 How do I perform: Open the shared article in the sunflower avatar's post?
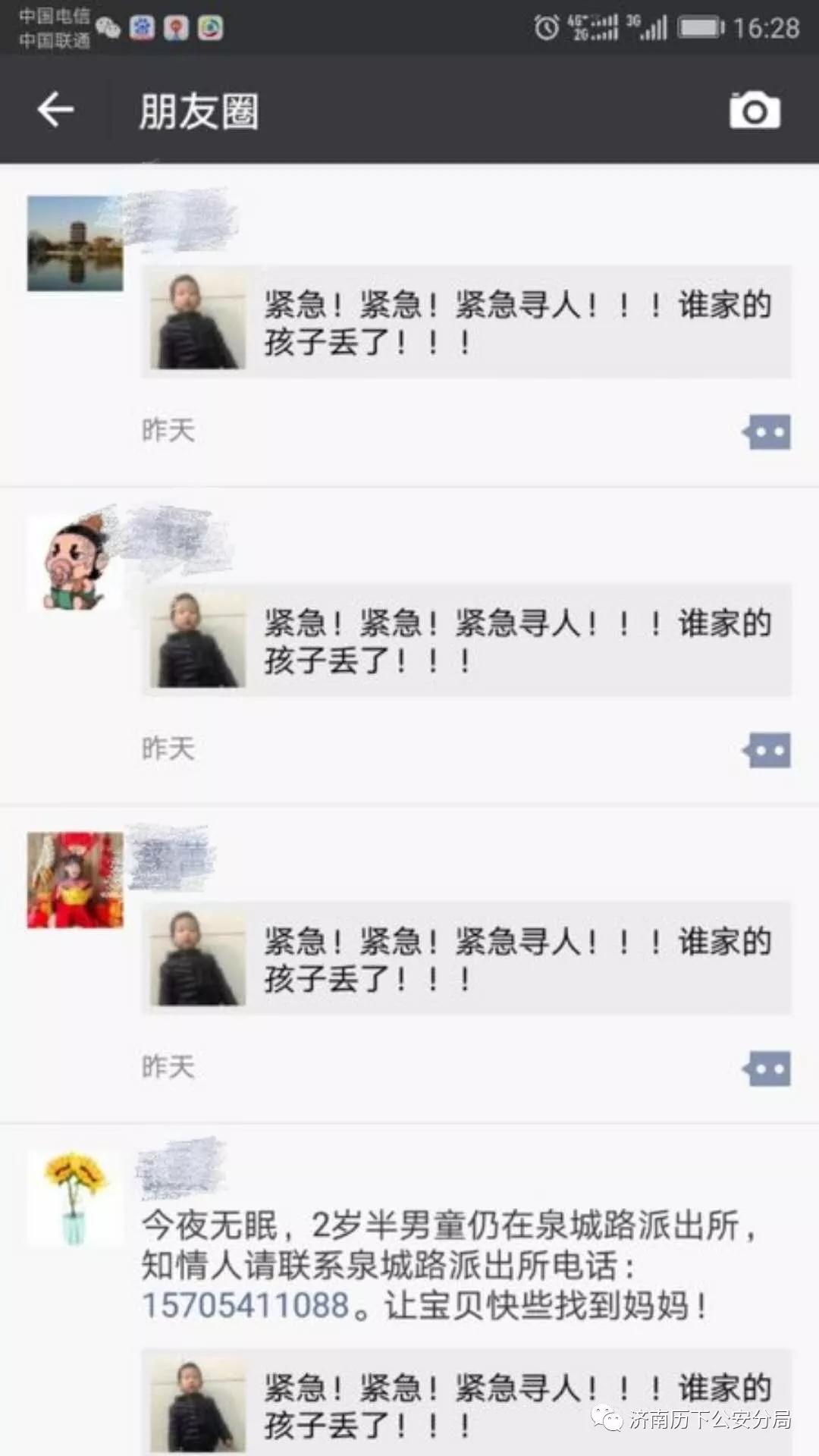466,1402
